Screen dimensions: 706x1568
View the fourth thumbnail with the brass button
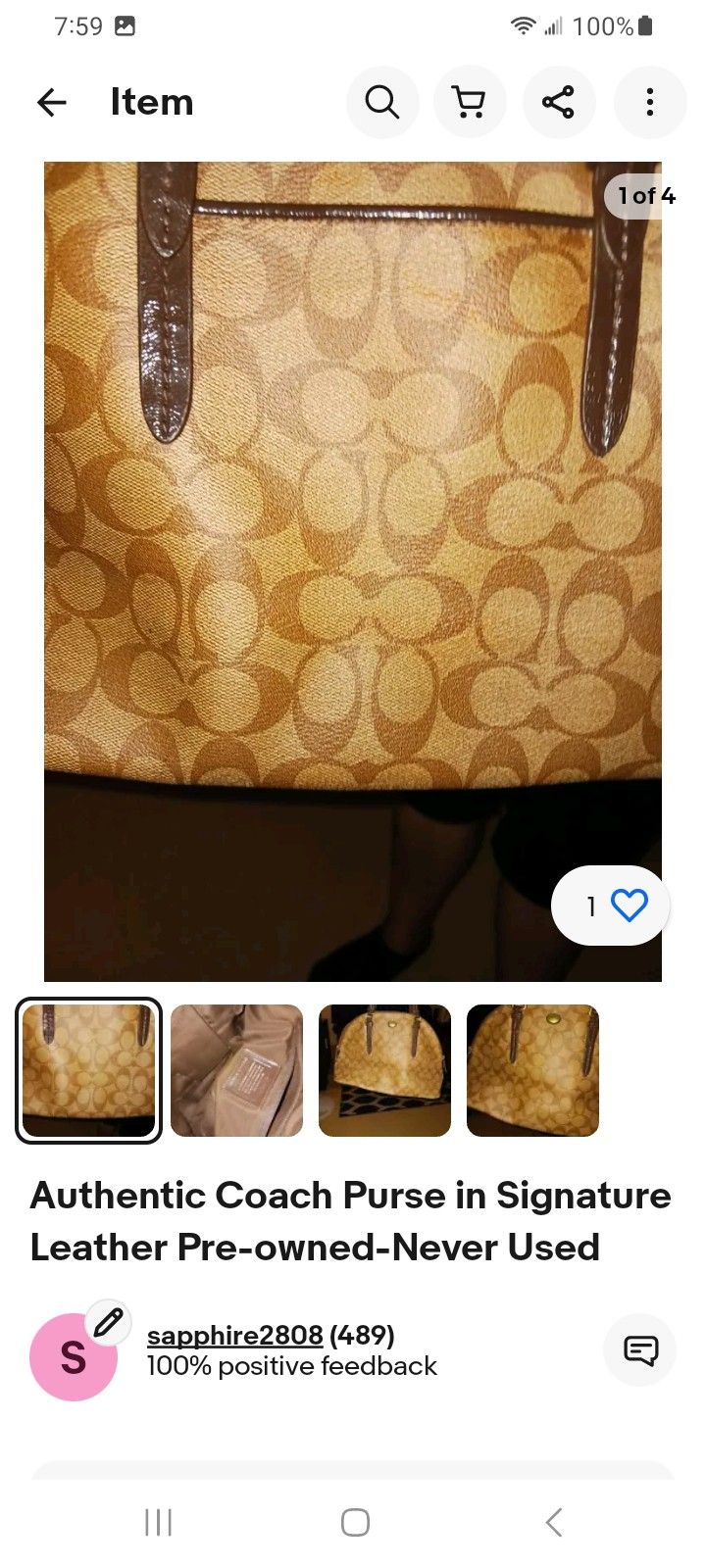pos(533,1070)
